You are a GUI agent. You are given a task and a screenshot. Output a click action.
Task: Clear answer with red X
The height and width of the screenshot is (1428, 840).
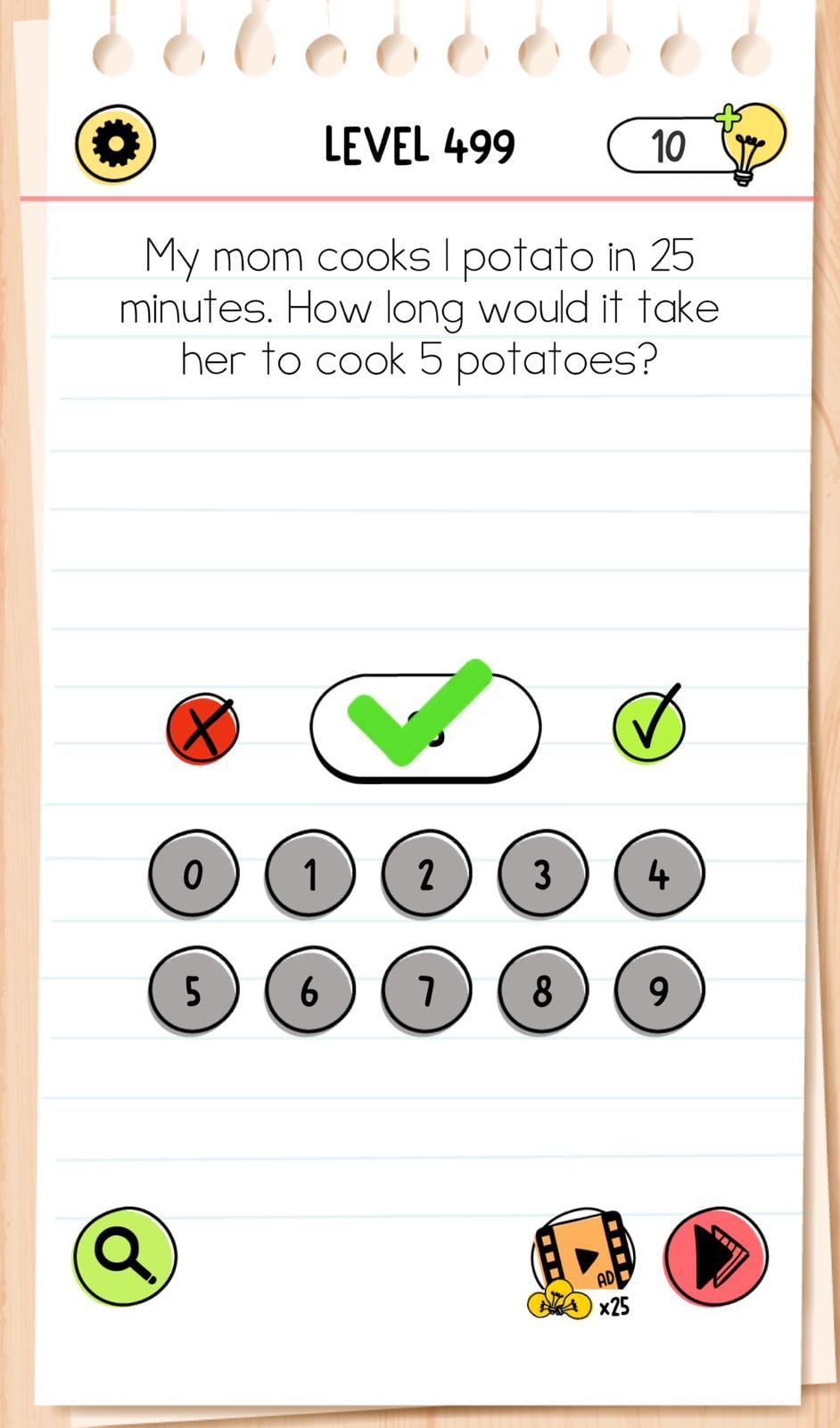click(202, 729)
